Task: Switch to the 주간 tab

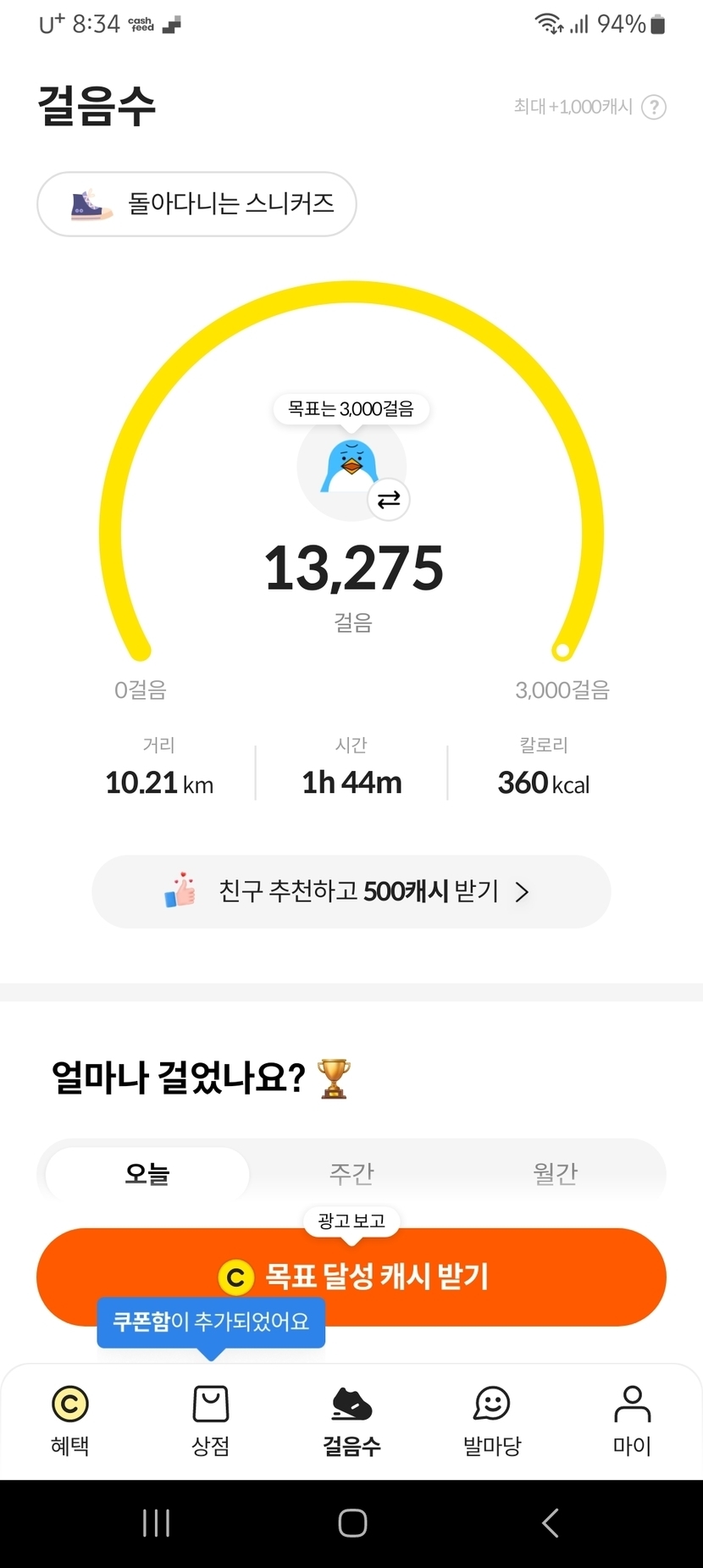Action: pos(351,1173)
